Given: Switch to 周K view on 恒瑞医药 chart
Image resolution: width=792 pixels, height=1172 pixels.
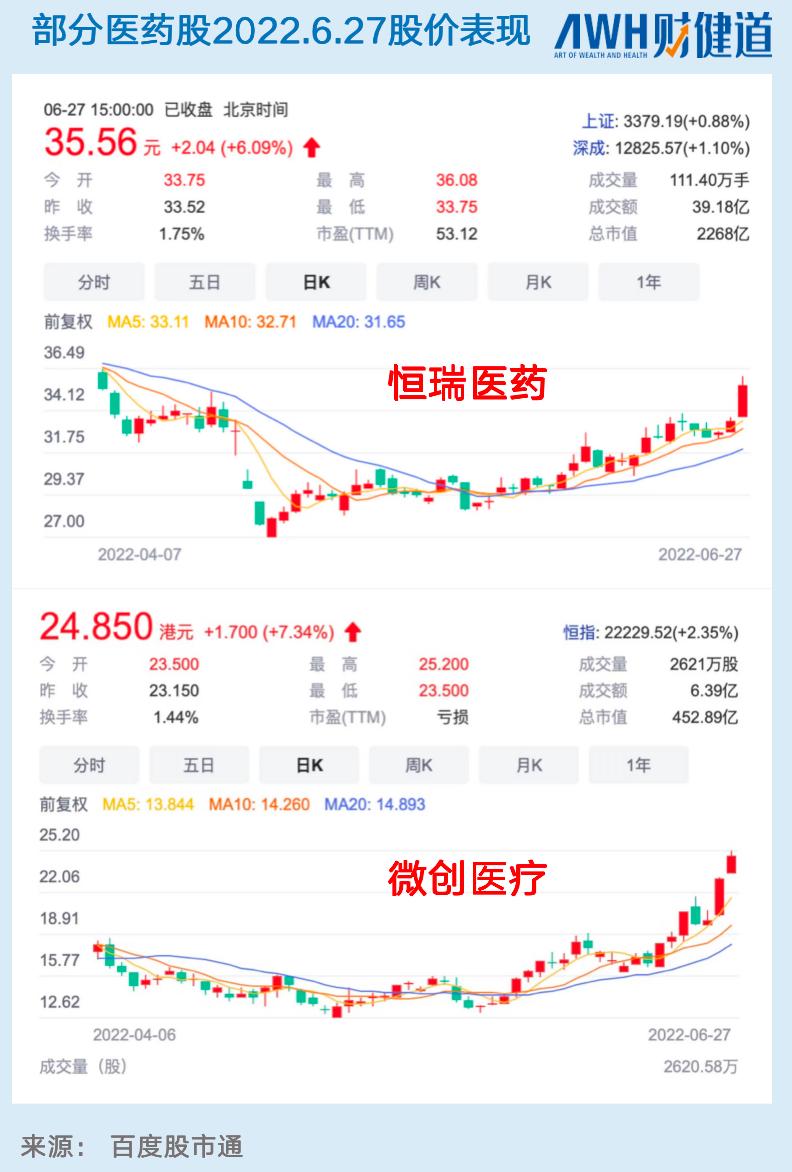Looking at the screenshot, I should pyautogui.click(x=427, y=281).
